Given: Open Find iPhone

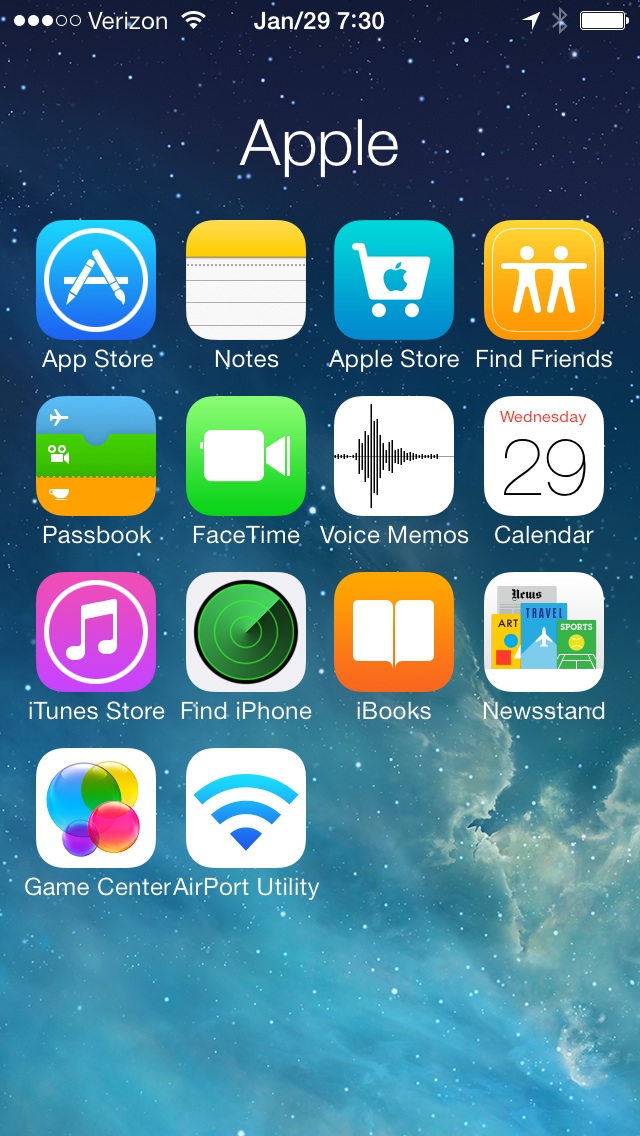Looking at the screenshot, I should pyautogui.click(x=246, y=632).
